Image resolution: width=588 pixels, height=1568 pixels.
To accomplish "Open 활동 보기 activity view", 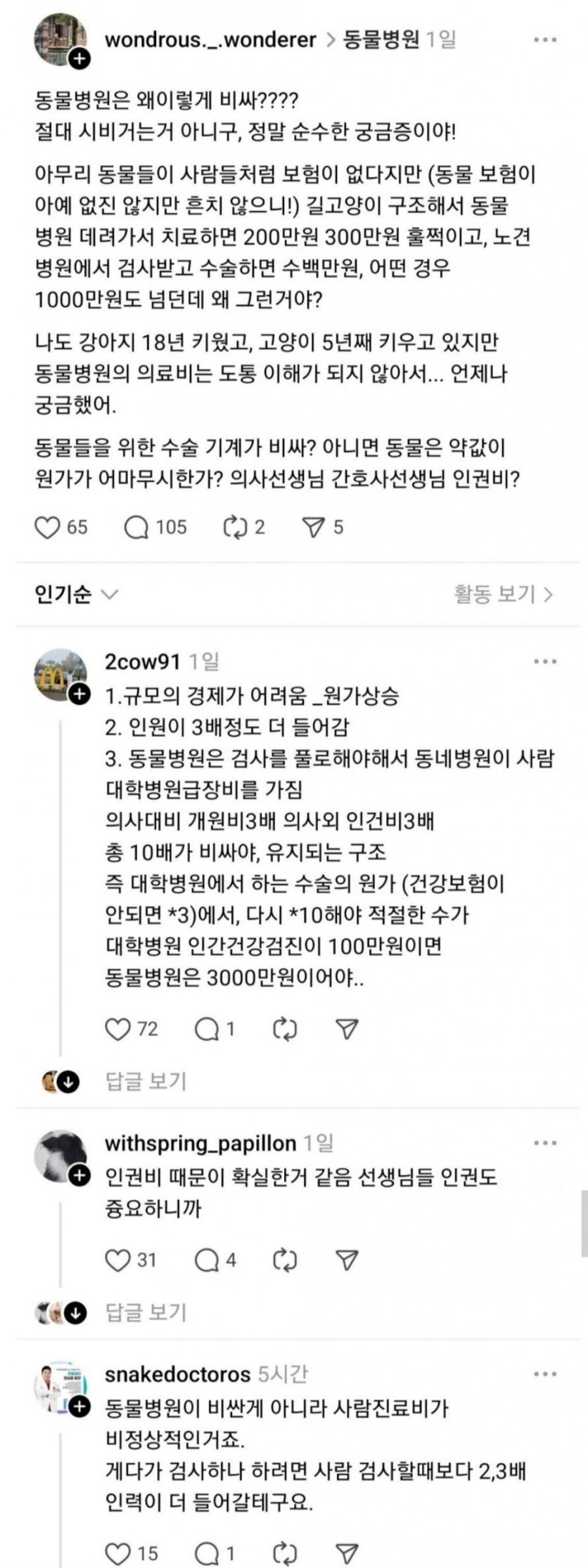I will pyautogui.click(x=503, y=595).
